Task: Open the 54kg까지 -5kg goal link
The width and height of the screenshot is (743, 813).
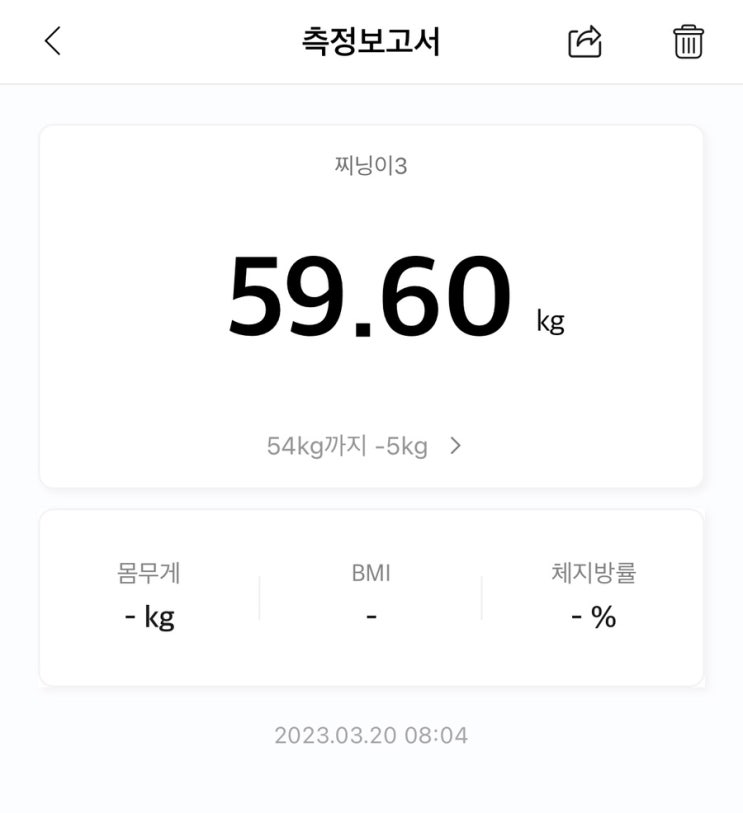Action: click(364, 446)
